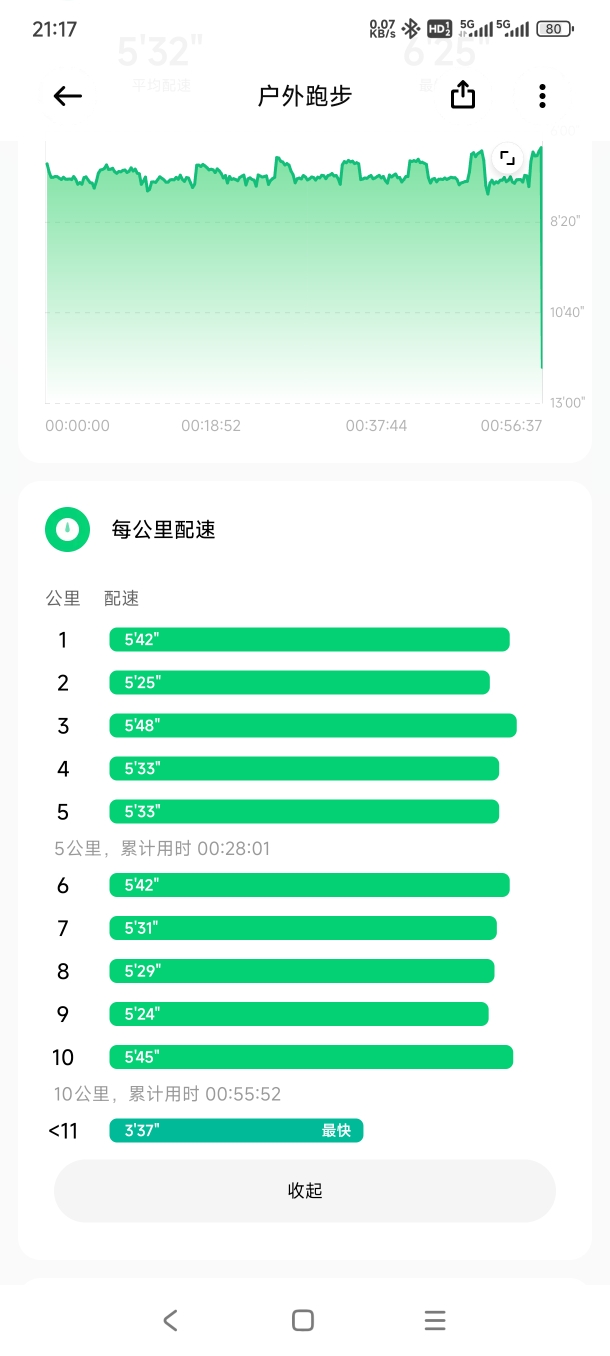Collapse the per-kilometer pace list with 收起

(x=305, y=1191)
